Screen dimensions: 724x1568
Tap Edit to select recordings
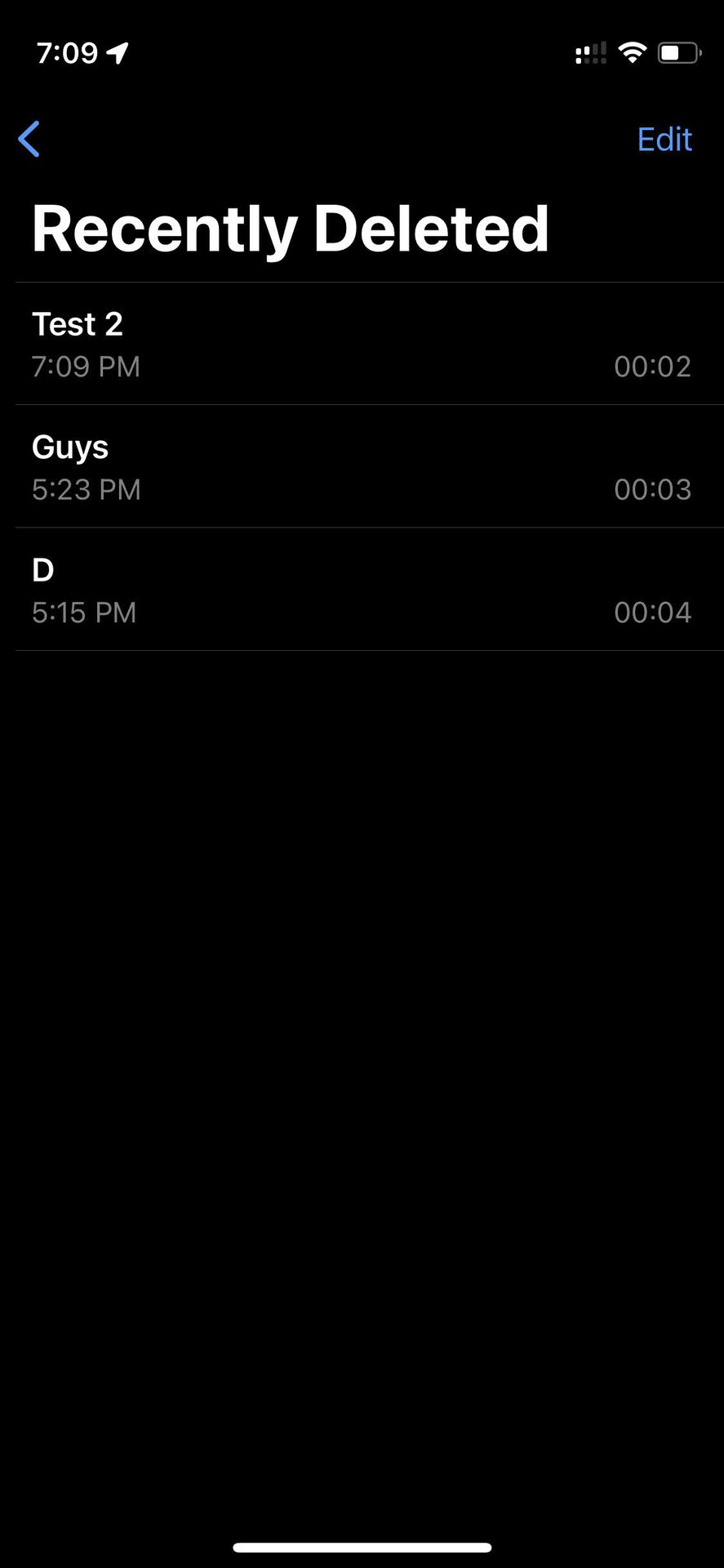664,140
